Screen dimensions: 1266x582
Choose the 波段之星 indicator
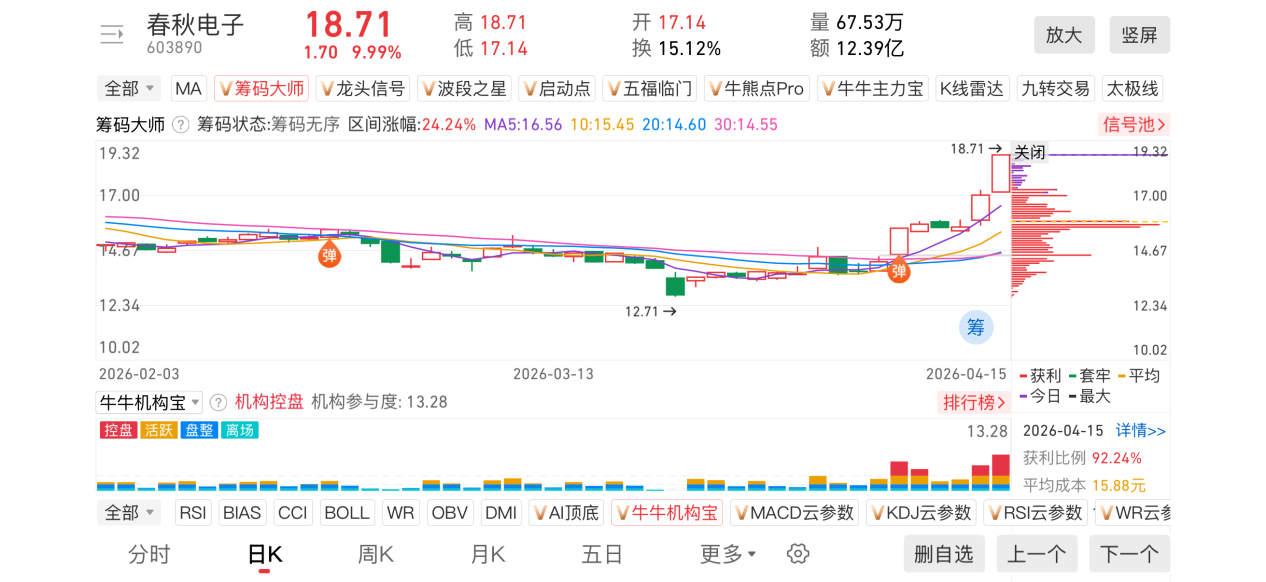point(463,89)
